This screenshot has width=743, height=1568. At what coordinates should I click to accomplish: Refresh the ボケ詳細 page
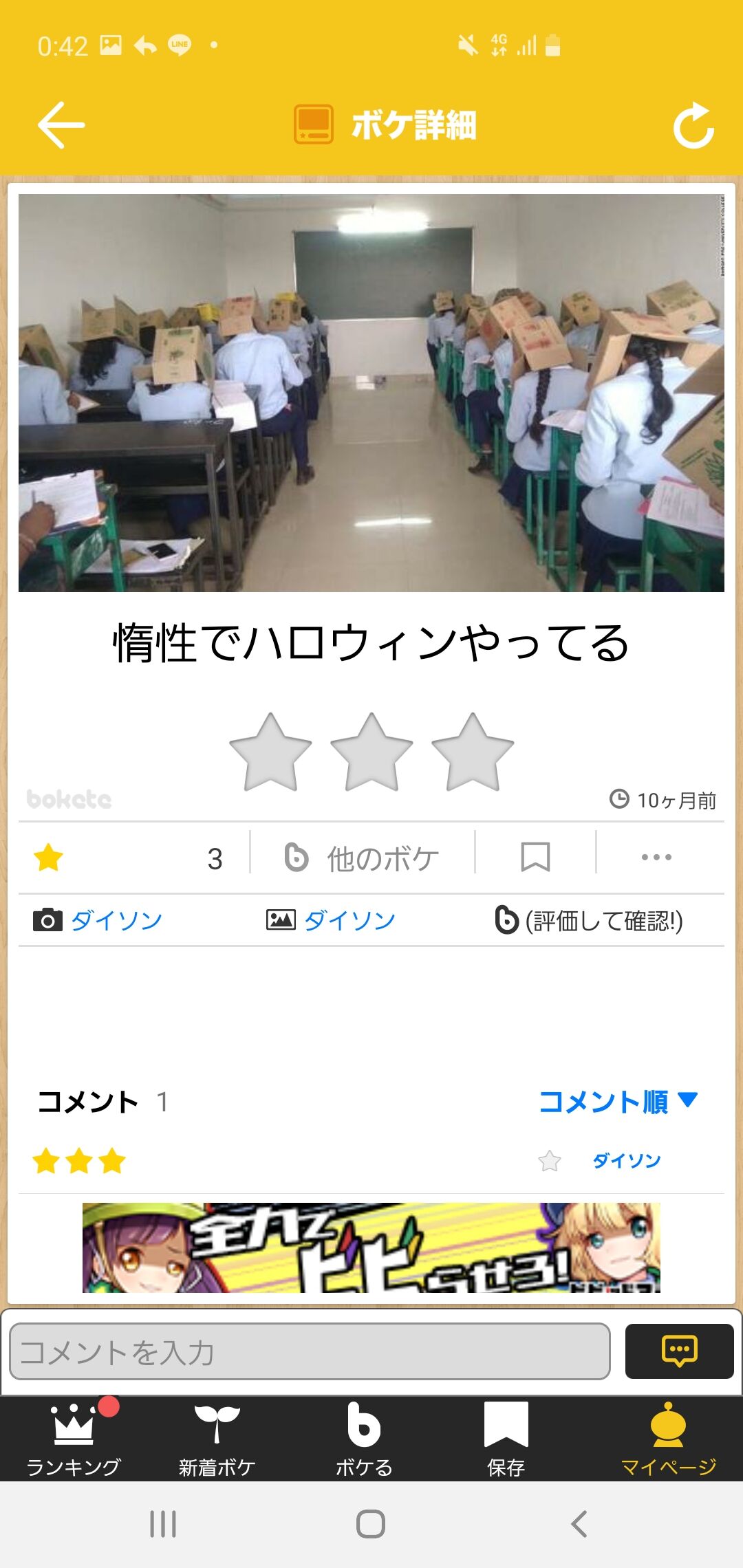693,125
